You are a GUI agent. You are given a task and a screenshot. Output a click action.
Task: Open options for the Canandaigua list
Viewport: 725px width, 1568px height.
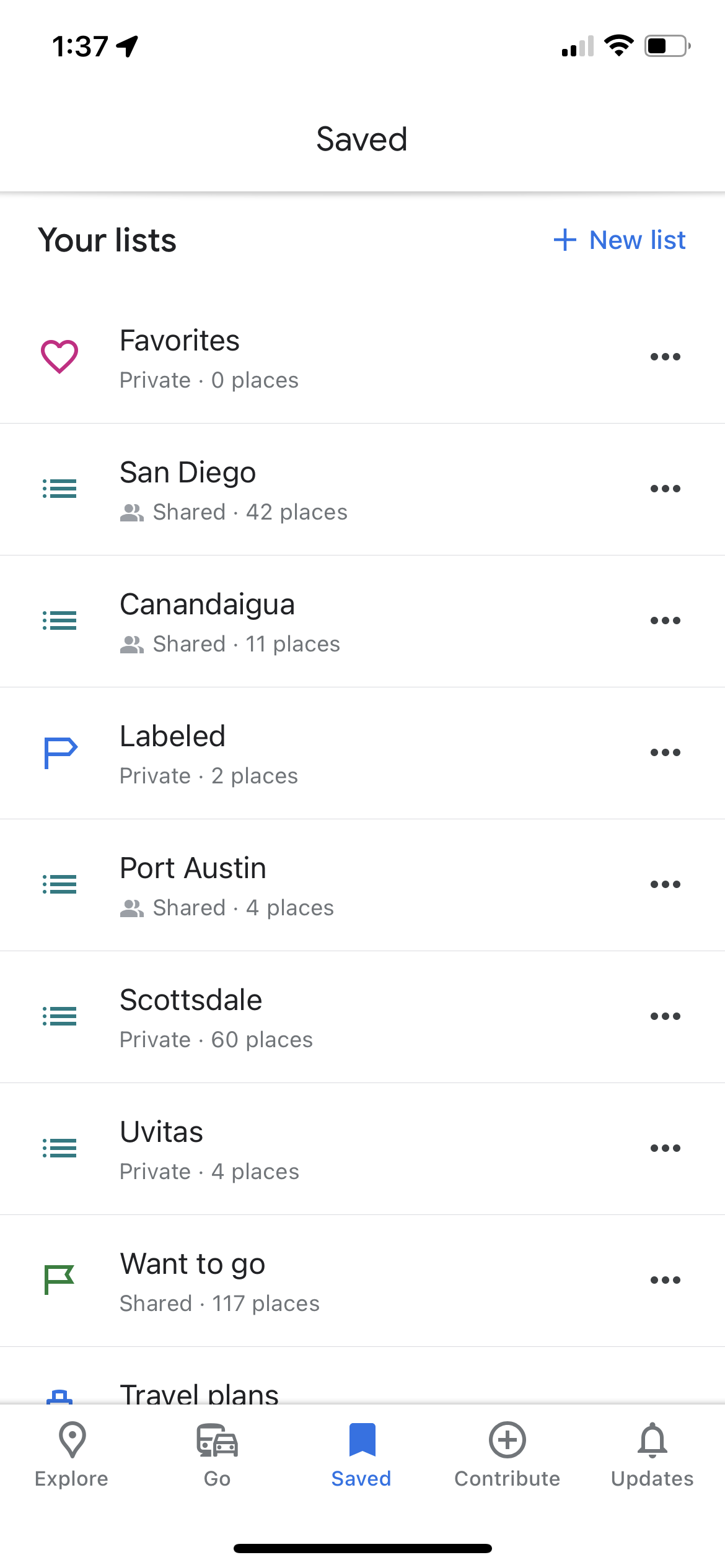tap(665, 621)
